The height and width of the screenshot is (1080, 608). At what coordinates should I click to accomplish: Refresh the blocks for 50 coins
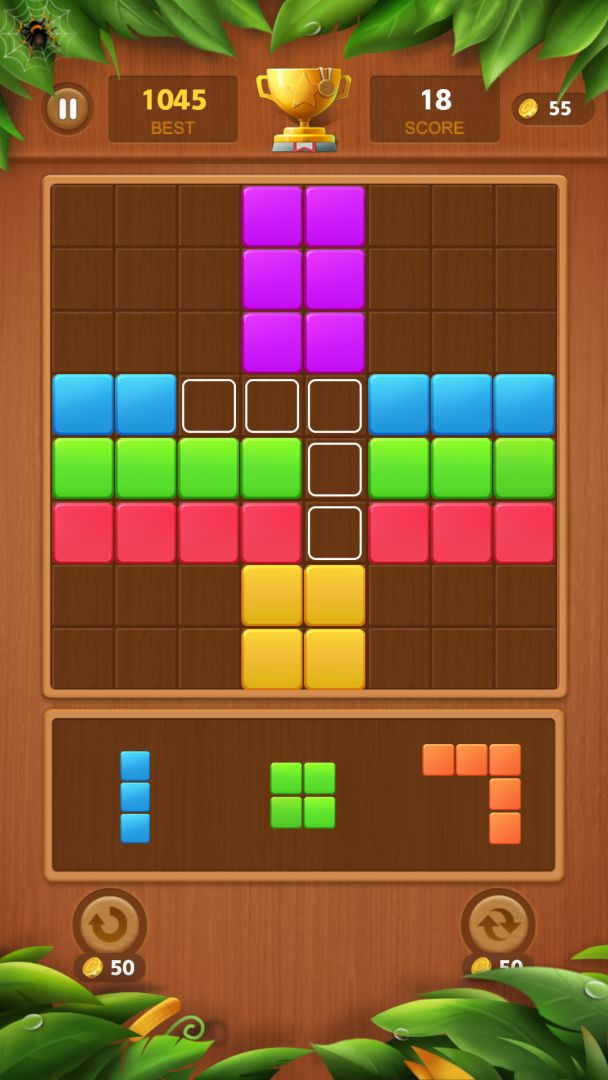coord(498,925)
